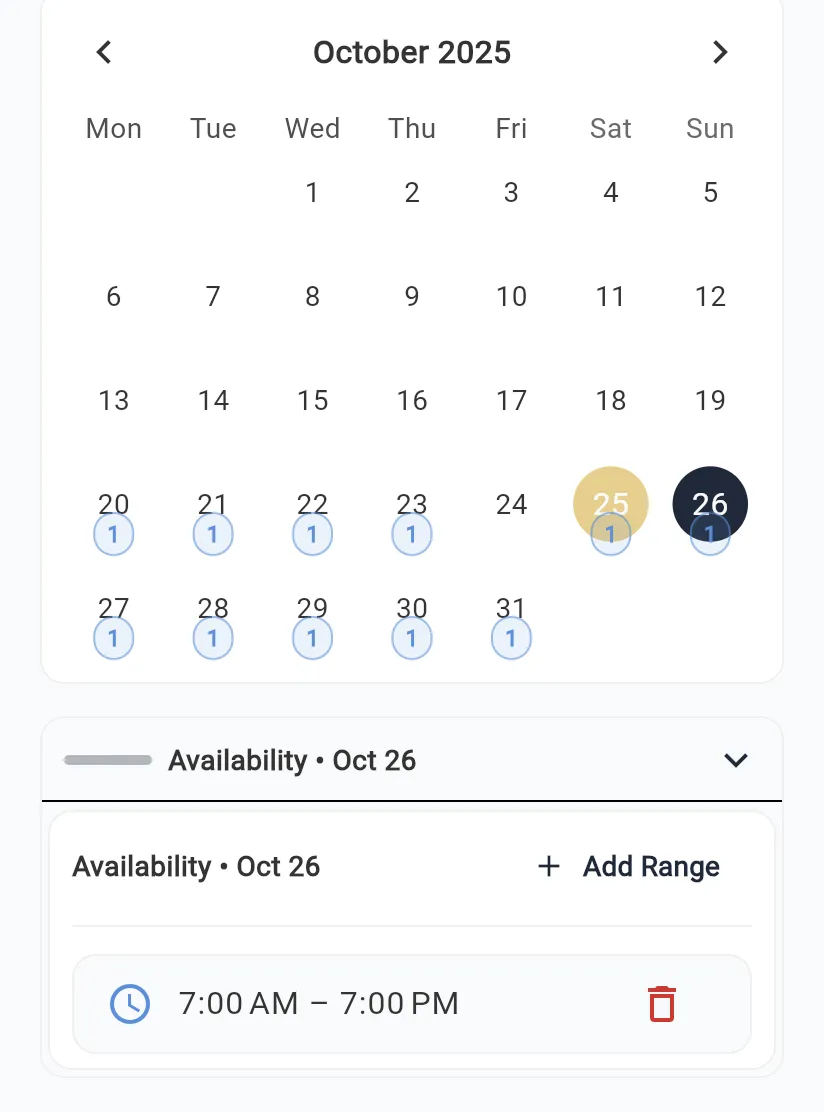Collapse the Availability Oct 26 section
This screenshot has width=824, height=1112.
pos(735,760)
